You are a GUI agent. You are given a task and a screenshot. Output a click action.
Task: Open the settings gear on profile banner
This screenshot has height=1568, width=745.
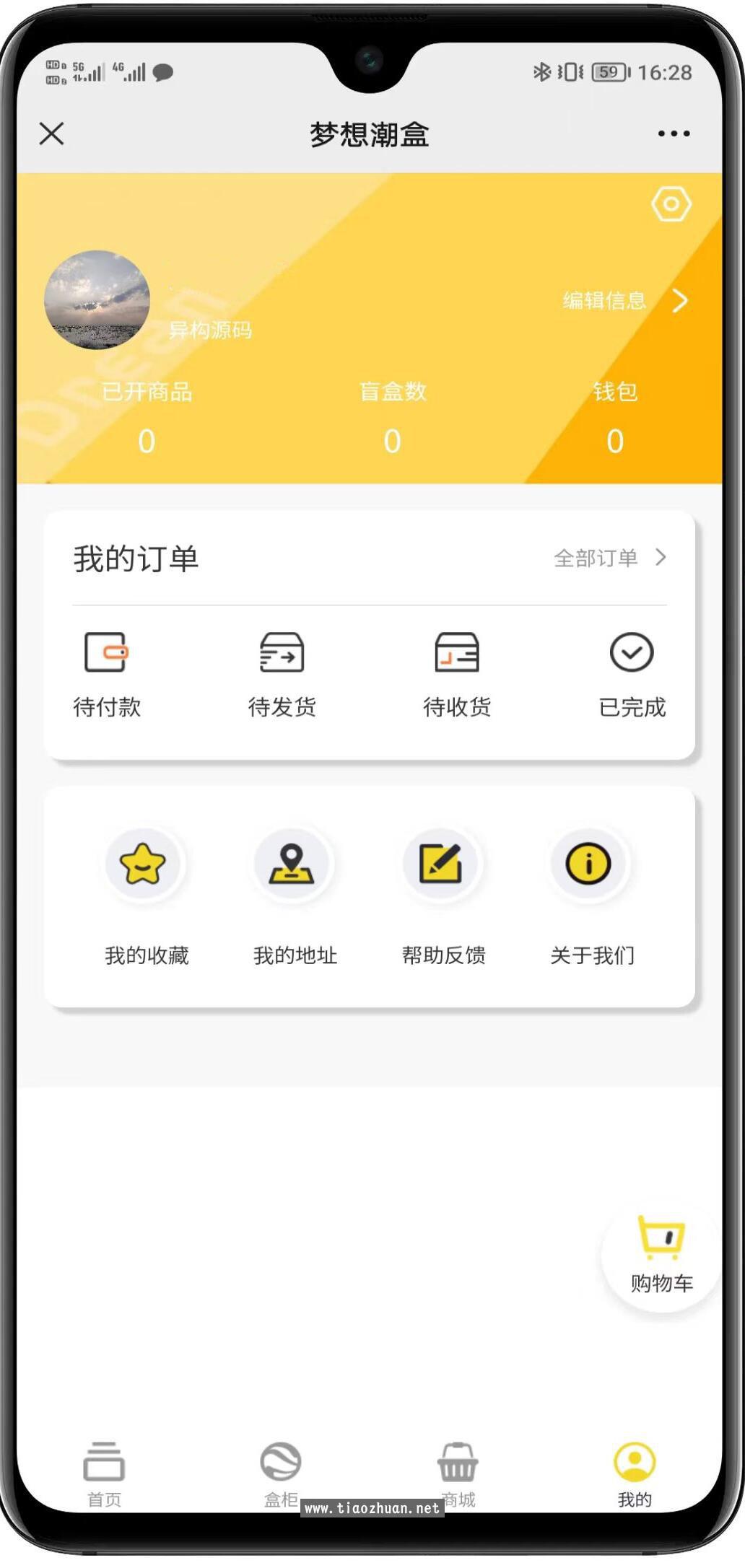(x=670, y=204)
